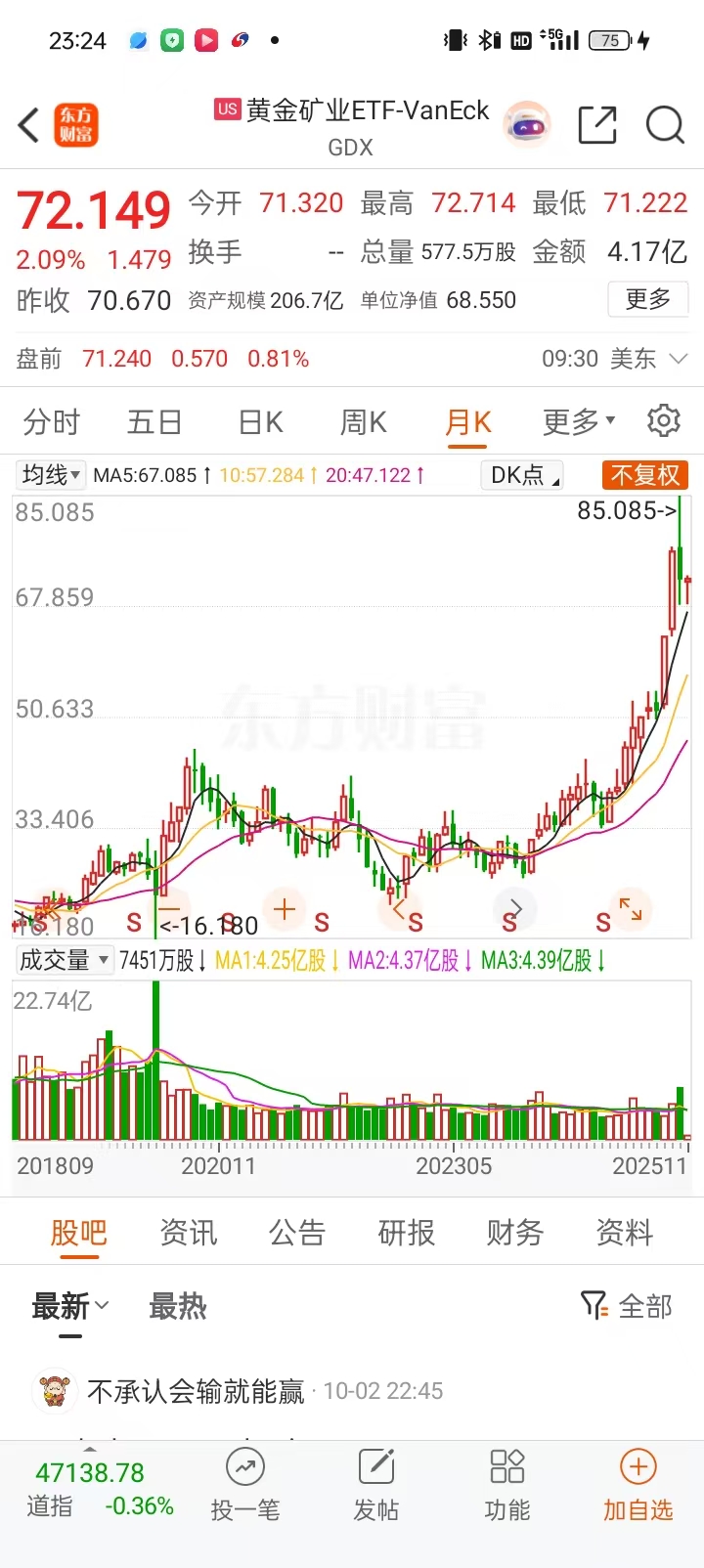Select the 周K chart tab
The height and width of the screenshot is (1568, 704).
pyautogui.click(x=364, y=422)
